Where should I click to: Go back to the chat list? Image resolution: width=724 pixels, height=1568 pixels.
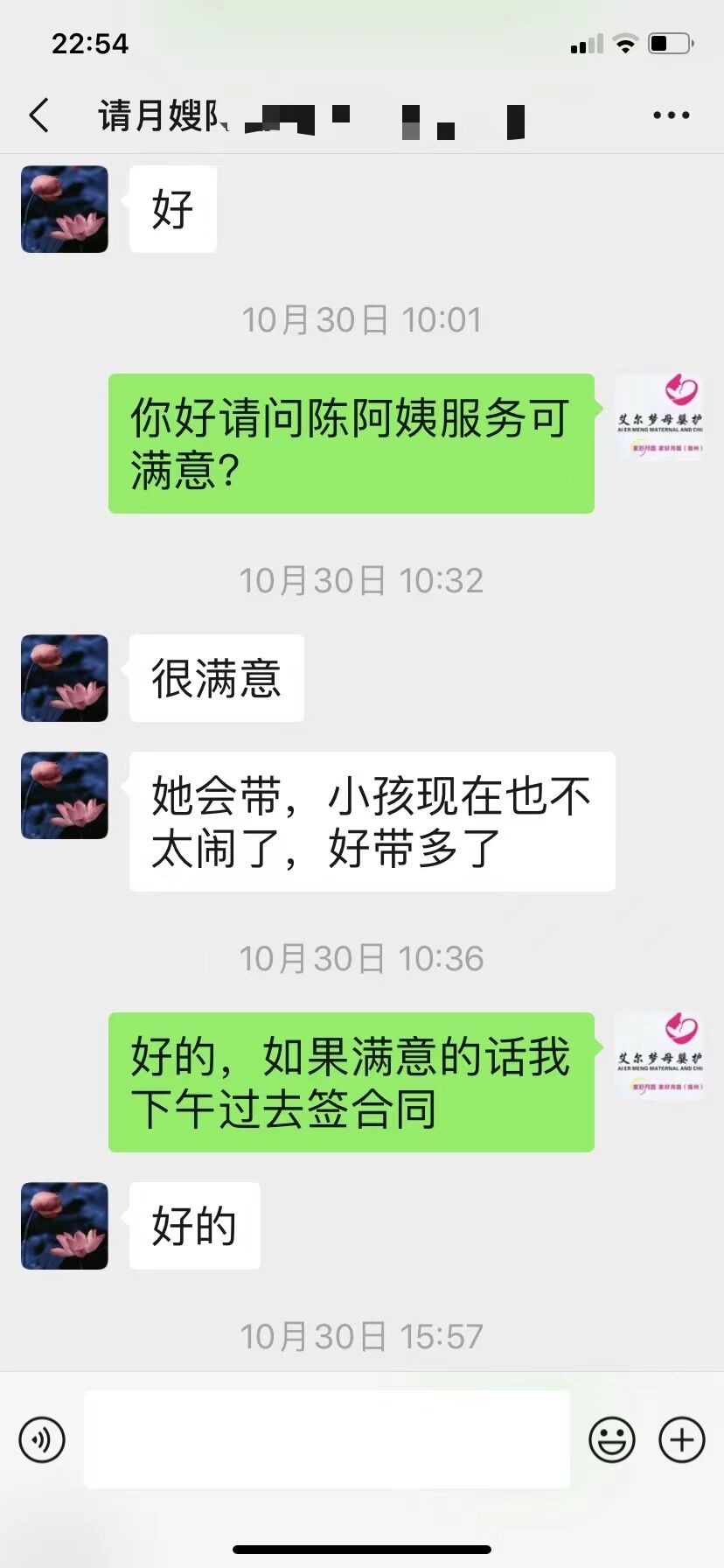[38, 115]
